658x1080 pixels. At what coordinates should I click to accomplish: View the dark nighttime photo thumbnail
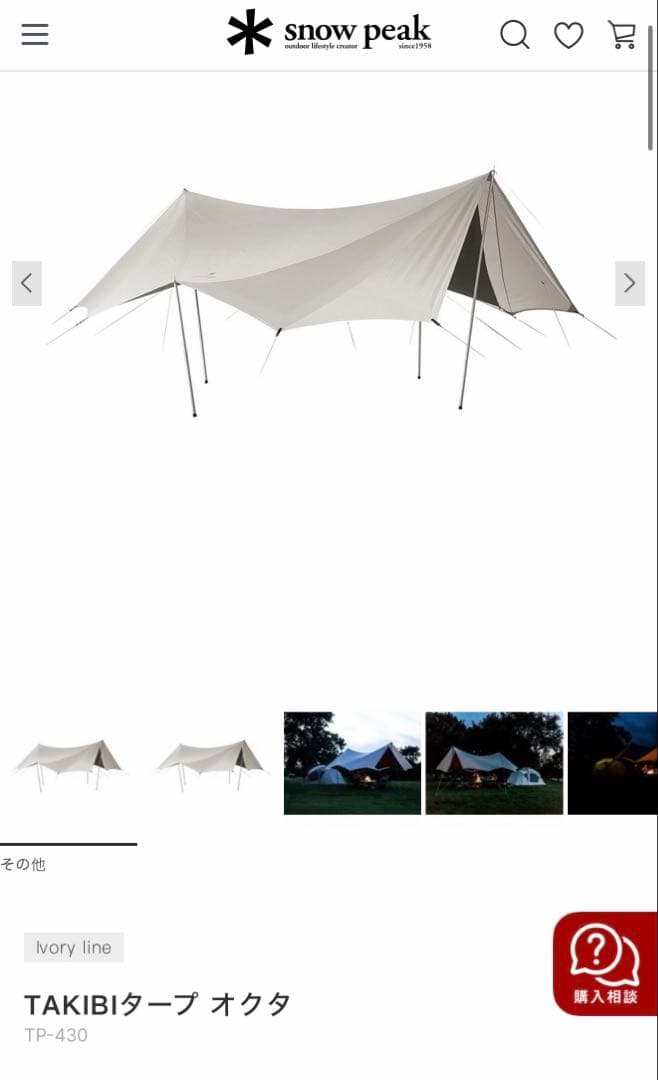point(612,763)
